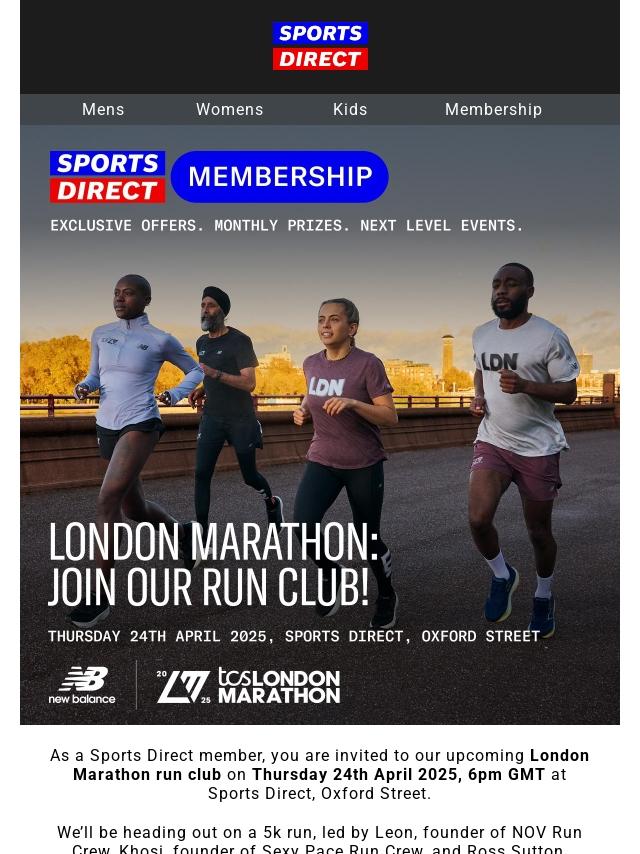This screenshot has height=854, width=640.
Task: Open the Mens category link
Action: point(103,110)
